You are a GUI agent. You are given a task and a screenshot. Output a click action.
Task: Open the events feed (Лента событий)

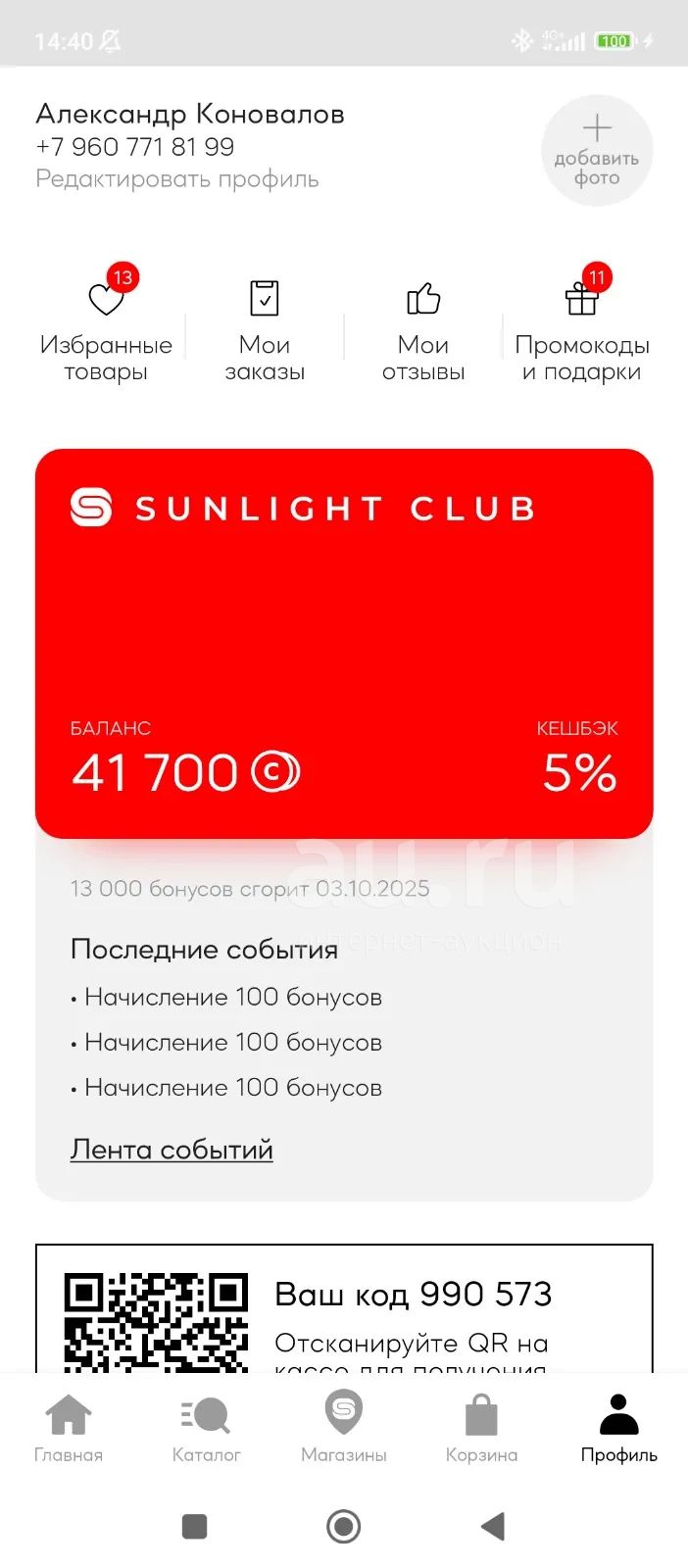[x=172, y=1150]
